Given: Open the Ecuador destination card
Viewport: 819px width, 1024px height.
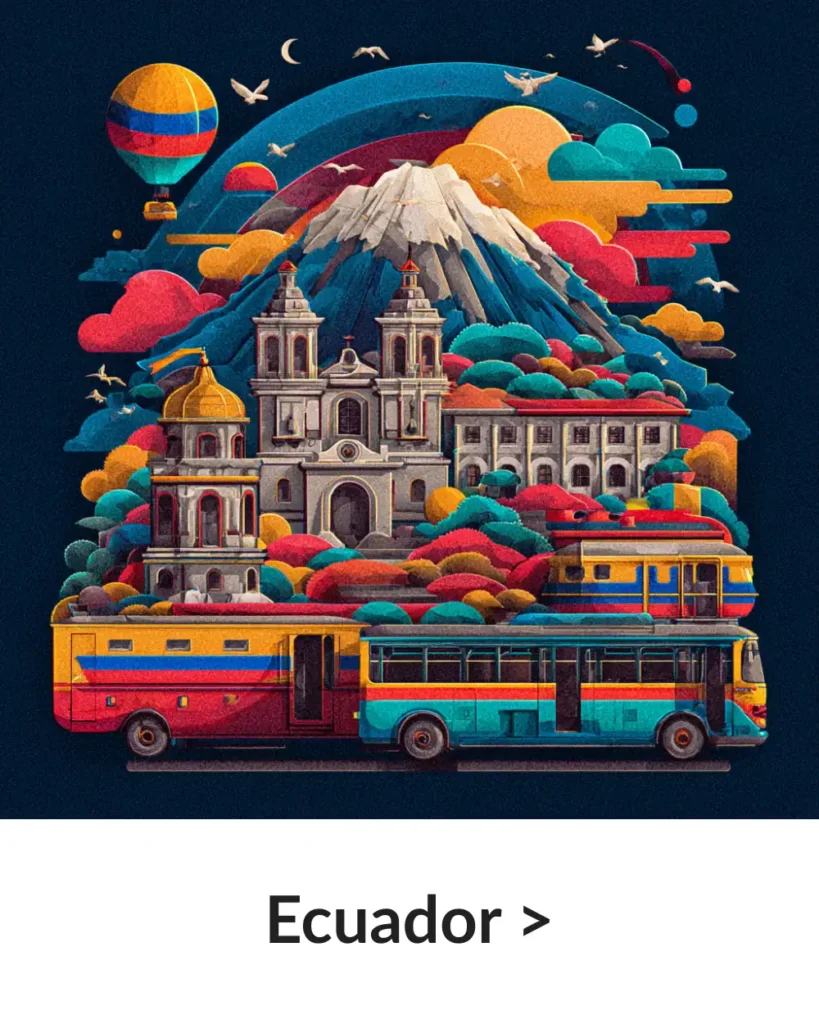Looking at the screenshot, I should [x=409, y=410].
